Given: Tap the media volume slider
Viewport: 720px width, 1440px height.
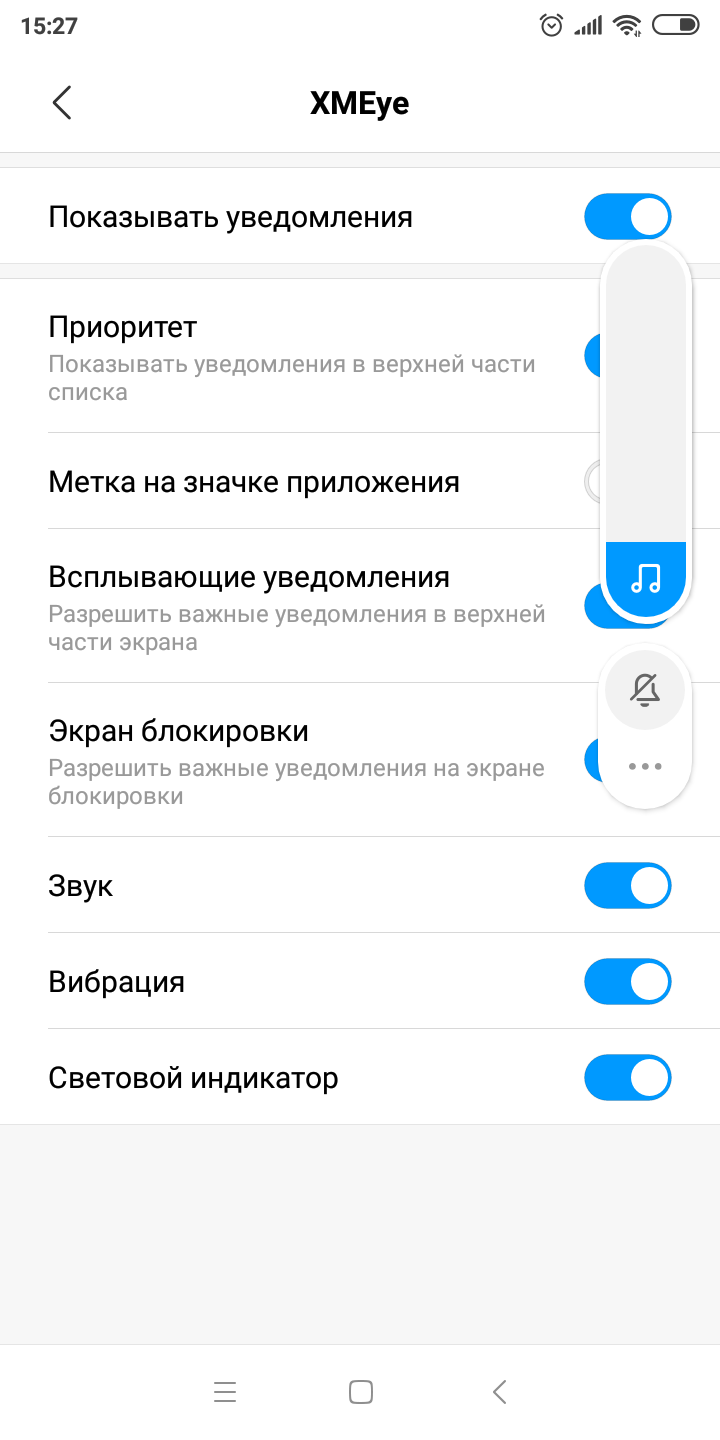Looking at the screenshot, I should (646, 430).
